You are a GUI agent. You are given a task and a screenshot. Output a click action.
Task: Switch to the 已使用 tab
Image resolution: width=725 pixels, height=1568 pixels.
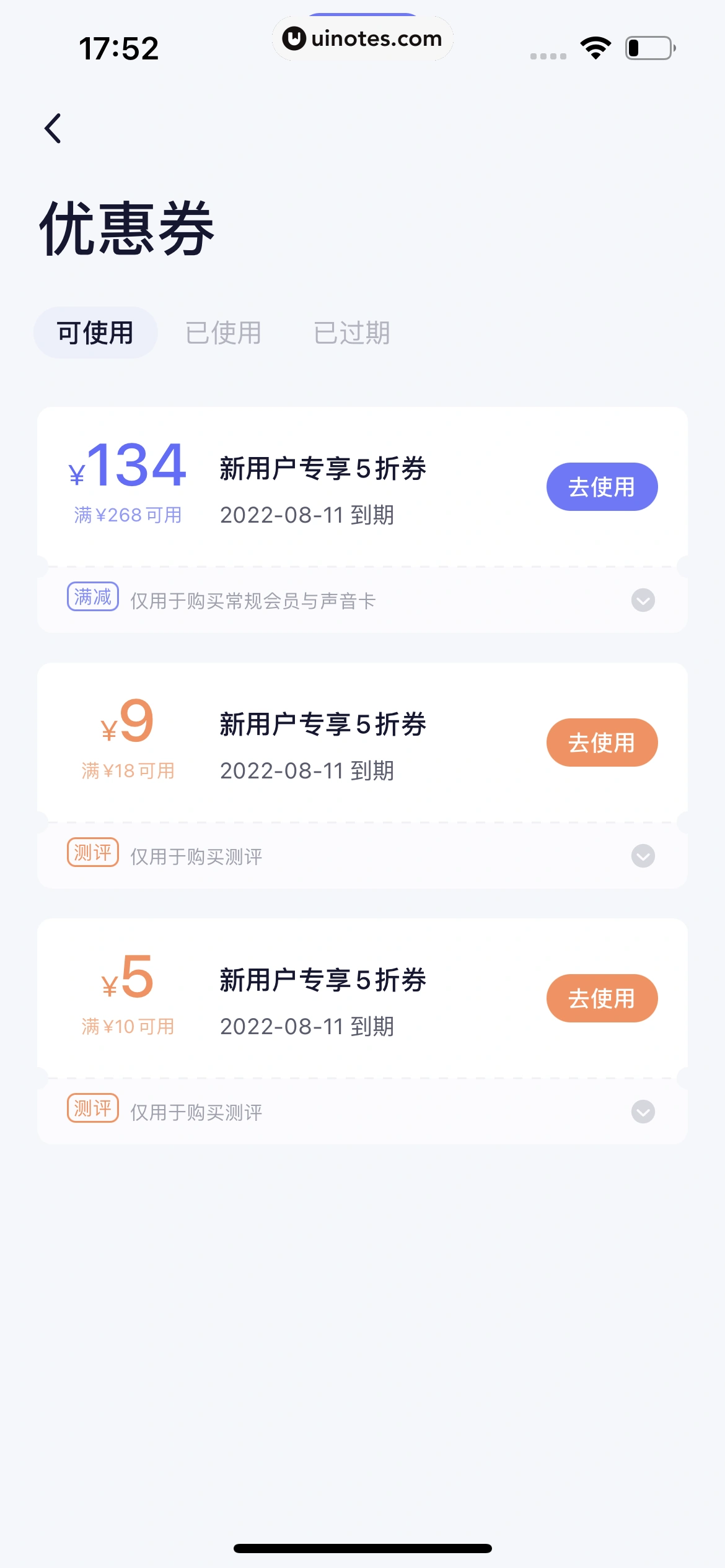pos(224,332)
